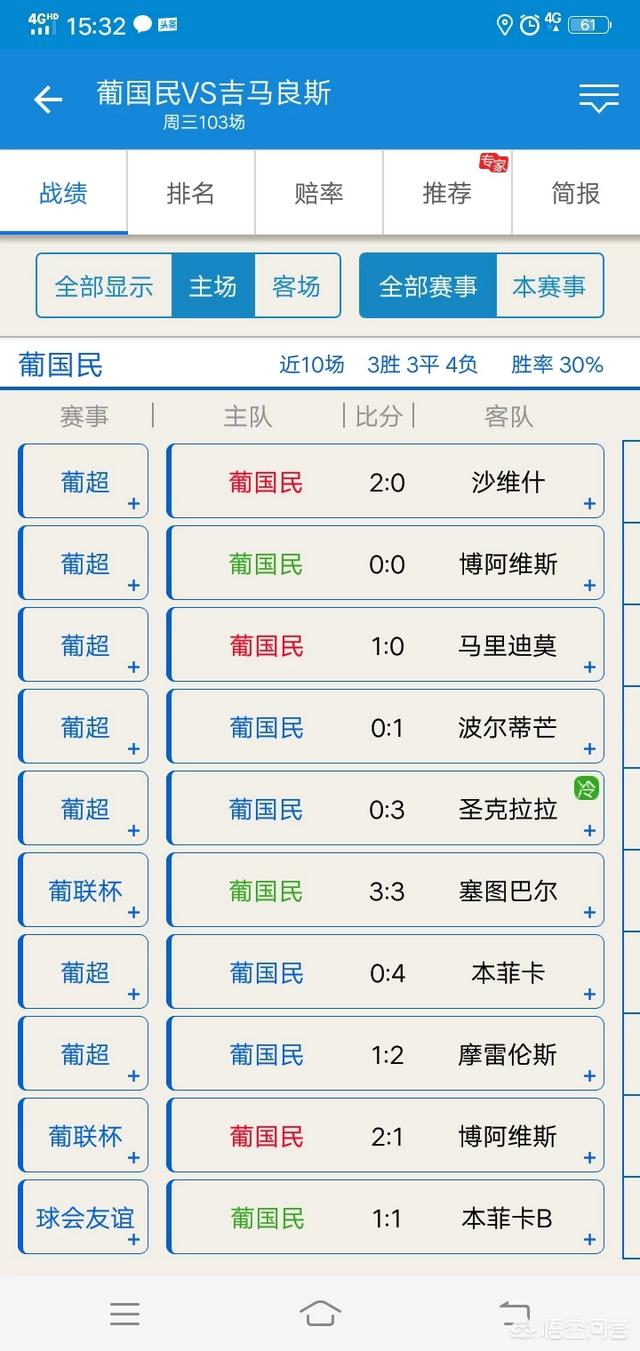Filter results by 客场
Screen dimensions: 640x1351
point(297,286)
